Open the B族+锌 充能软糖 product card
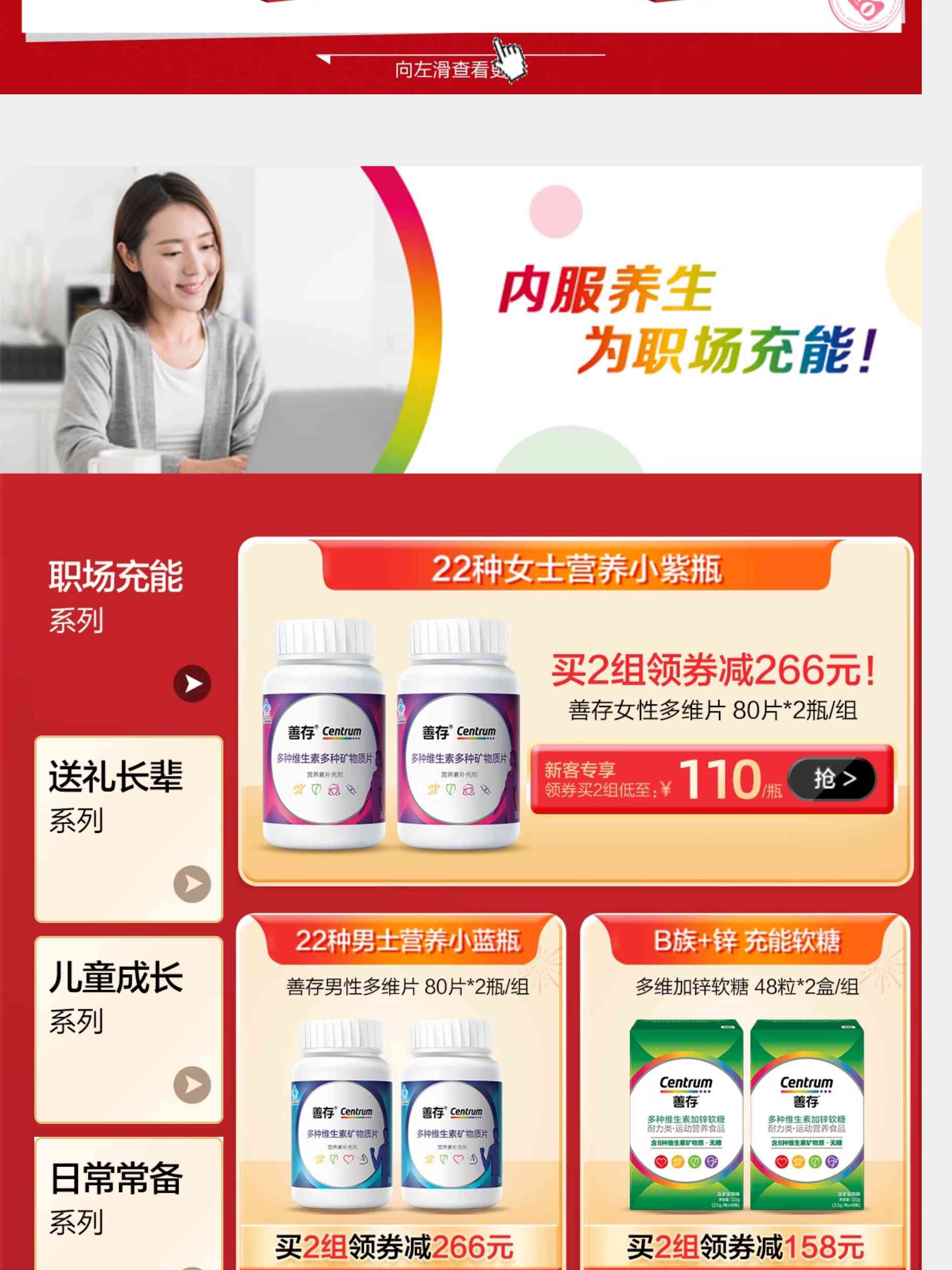 coord(745,1091)
